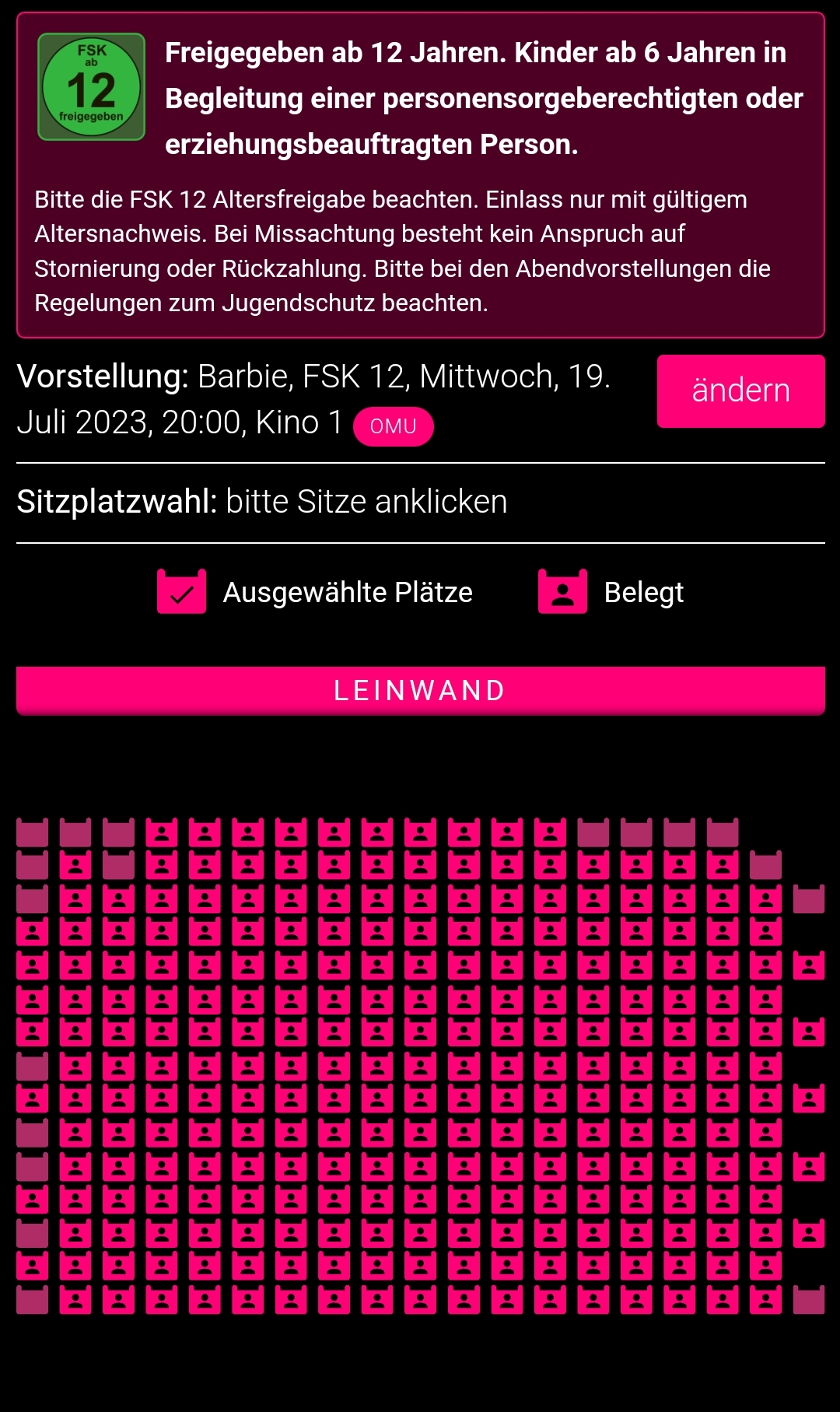Viewport: 840px width, 1412px height.
Task: Select the rightmost free seat in the front row
Action: click(723, 832)
